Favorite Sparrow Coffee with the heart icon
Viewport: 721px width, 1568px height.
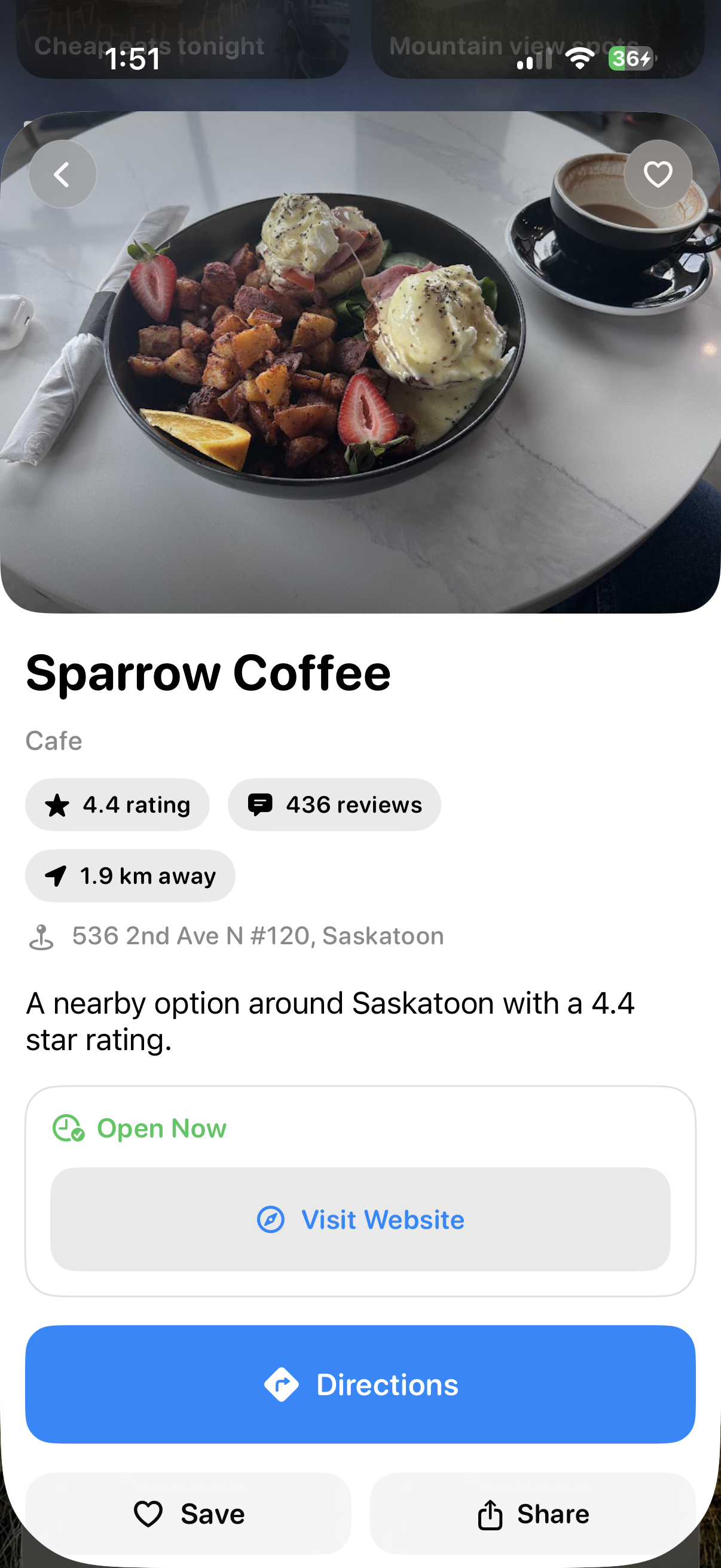[658, 175]
